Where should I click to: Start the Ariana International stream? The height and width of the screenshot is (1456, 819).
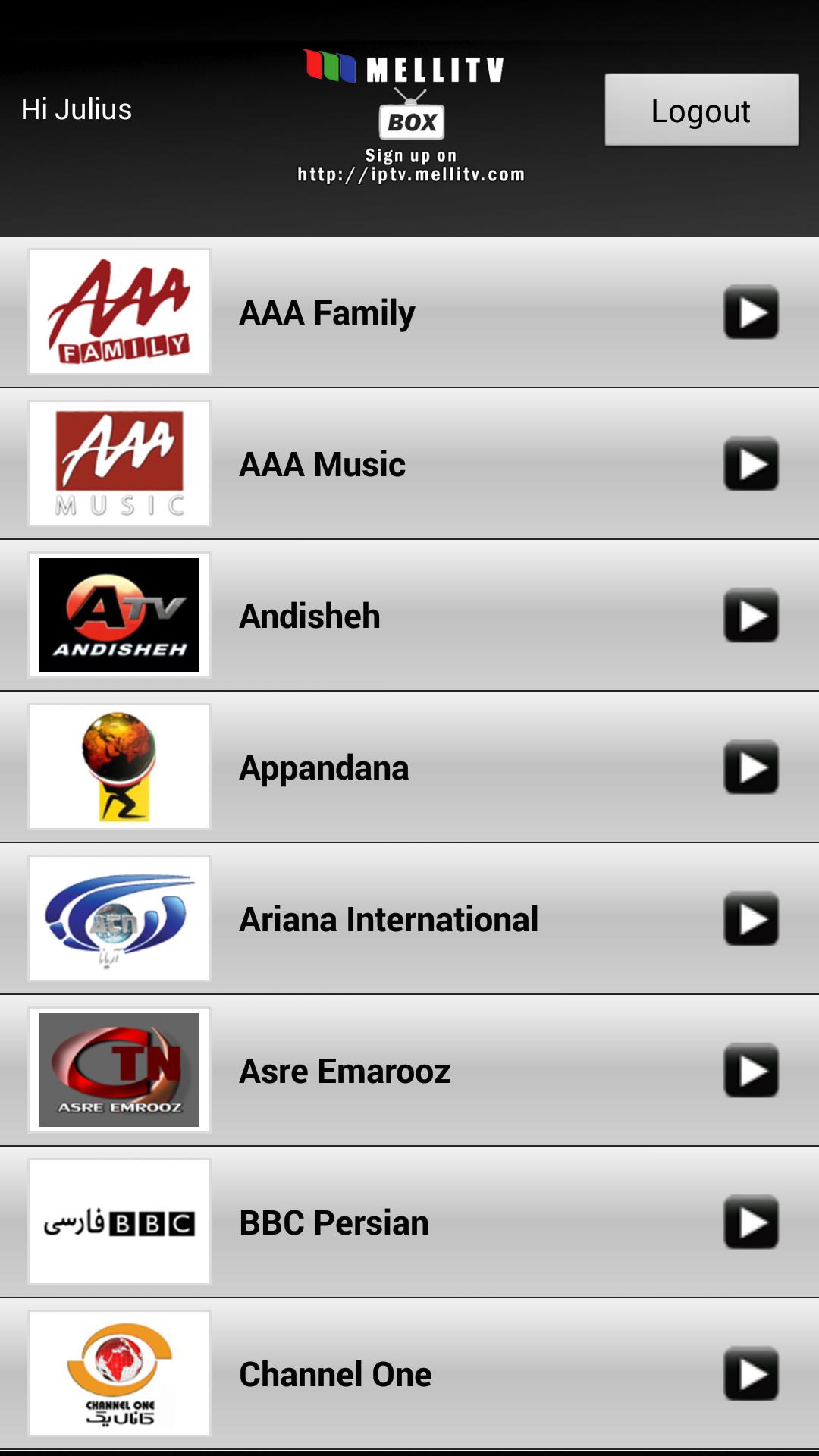pyautogui.click(x=751, y=918)
